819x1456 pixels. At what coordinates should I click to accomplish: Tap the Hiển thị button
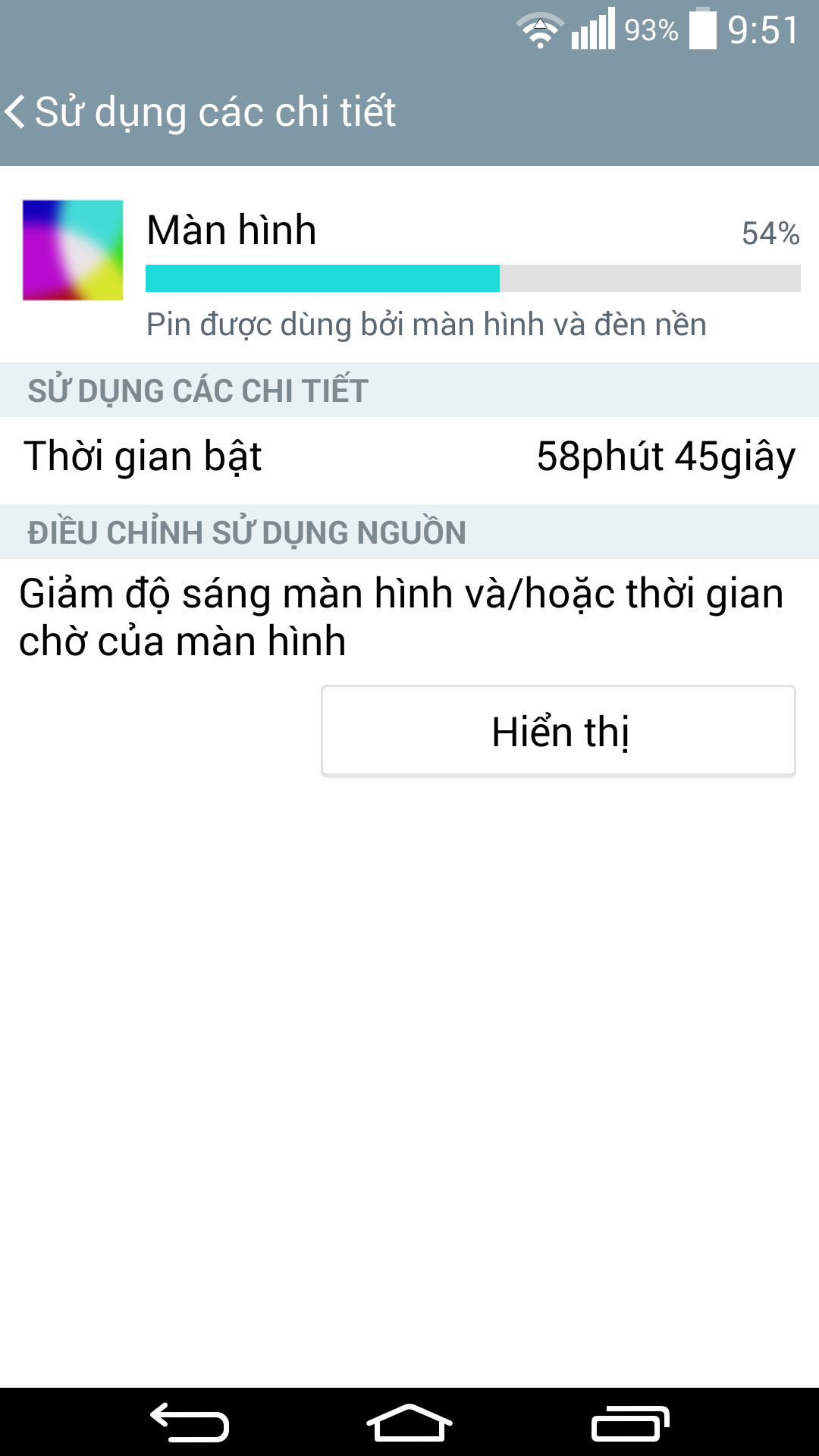click(x=558, y=731)
